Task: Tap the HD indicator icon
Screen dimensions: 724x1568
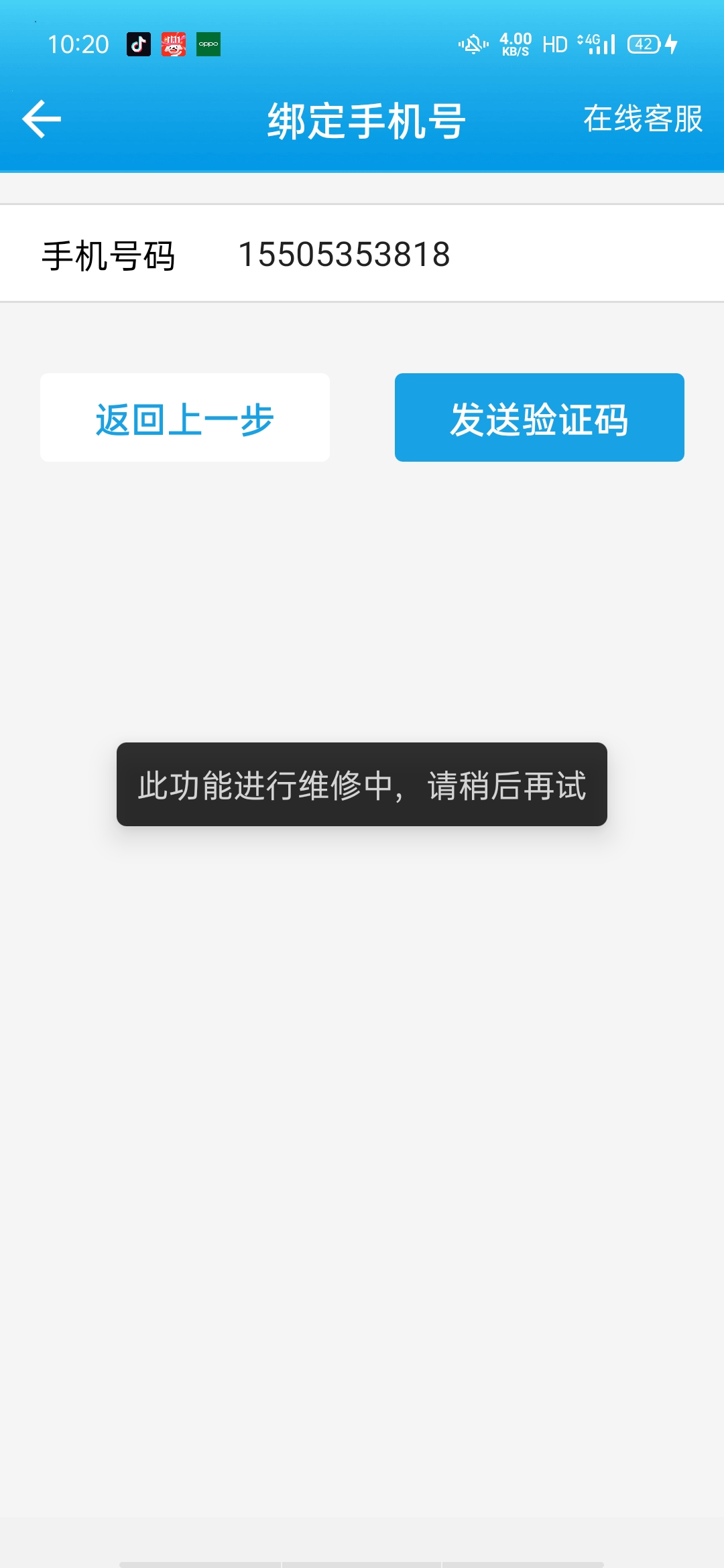Action: (x=554, y=44)
